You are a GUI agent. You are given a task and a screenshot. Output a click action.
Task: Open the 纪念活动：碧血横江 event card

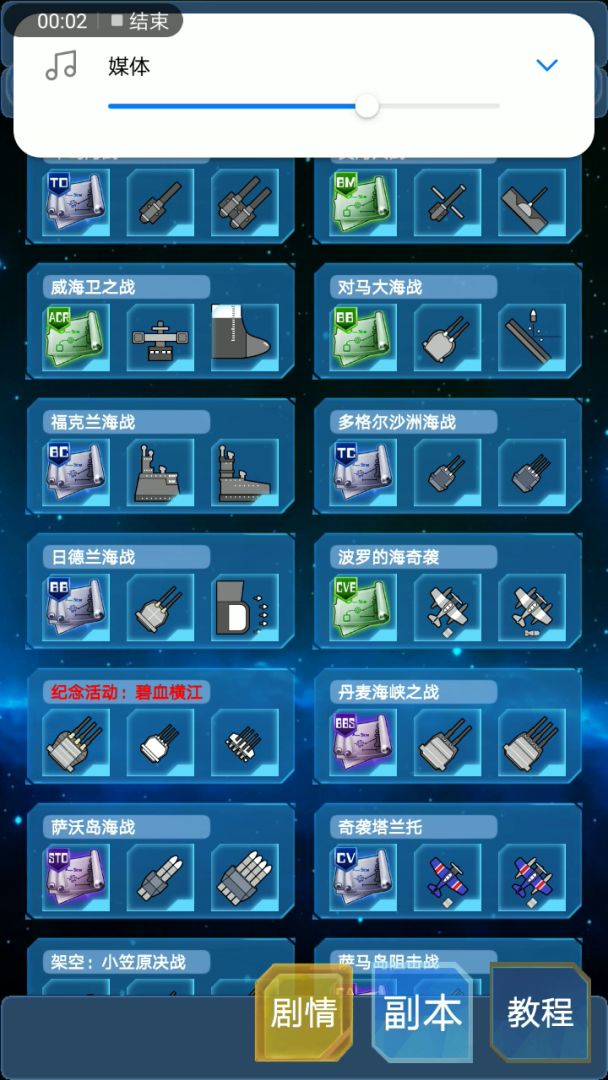click(x=160, y=726)
